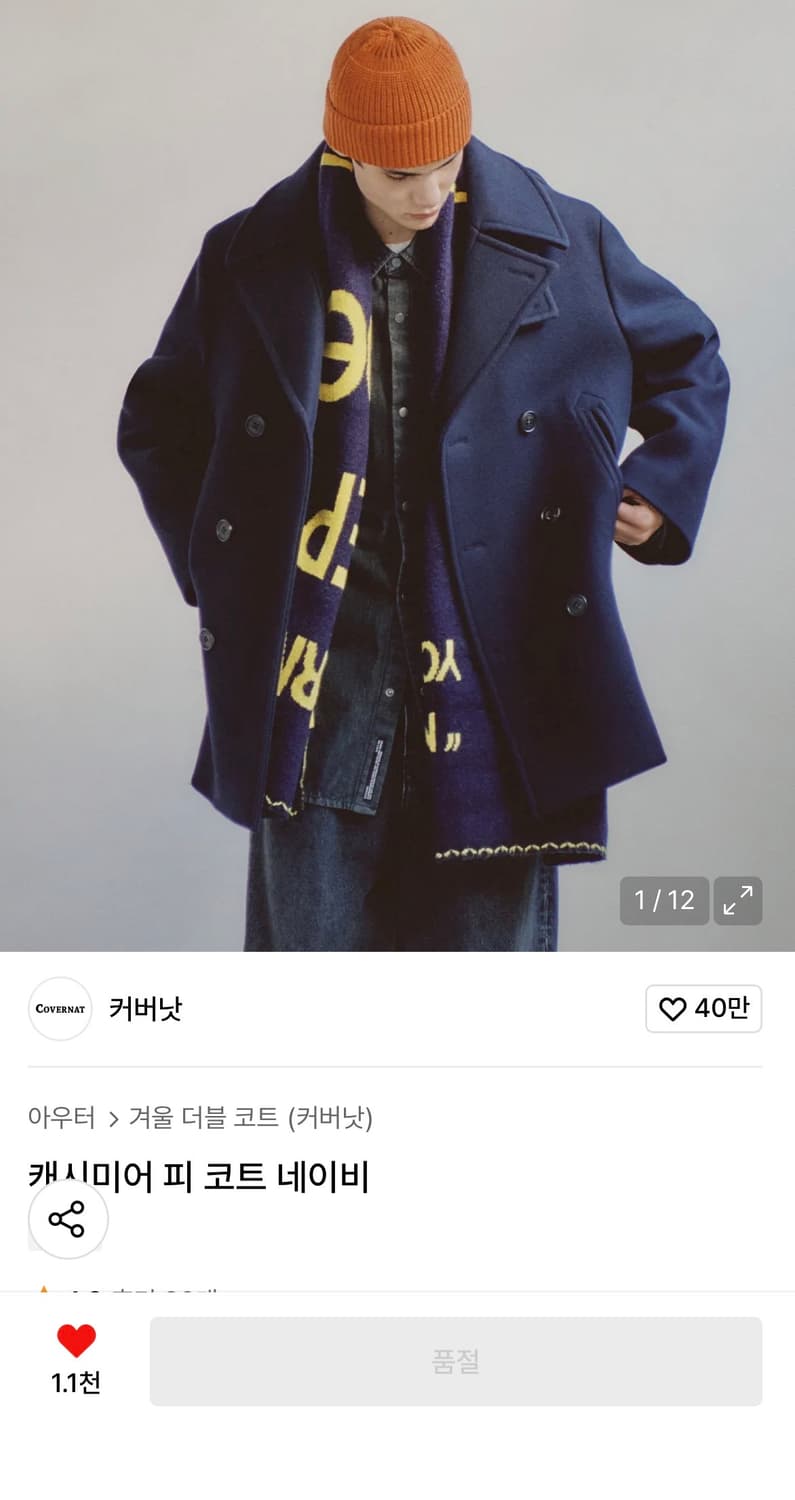
Task: Open the share sheet via the connected-dots icon
Action: [x=68, y=1219]
